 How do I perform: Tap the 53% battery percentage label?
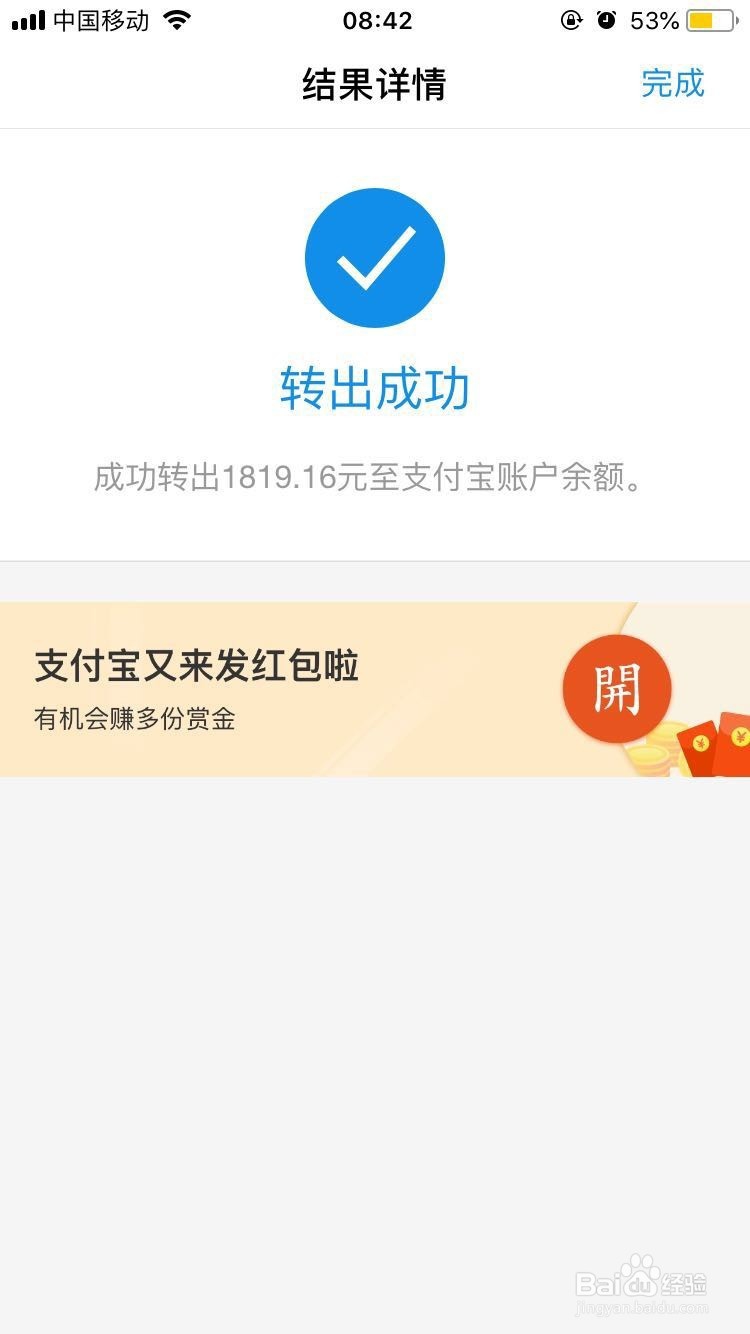(x=656, y=20)
